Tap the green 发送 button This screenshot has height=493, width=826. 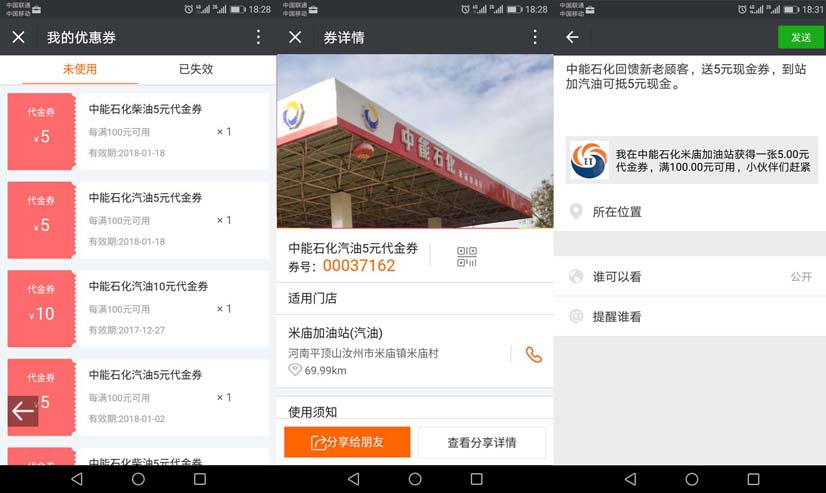[x=801, y=37]
